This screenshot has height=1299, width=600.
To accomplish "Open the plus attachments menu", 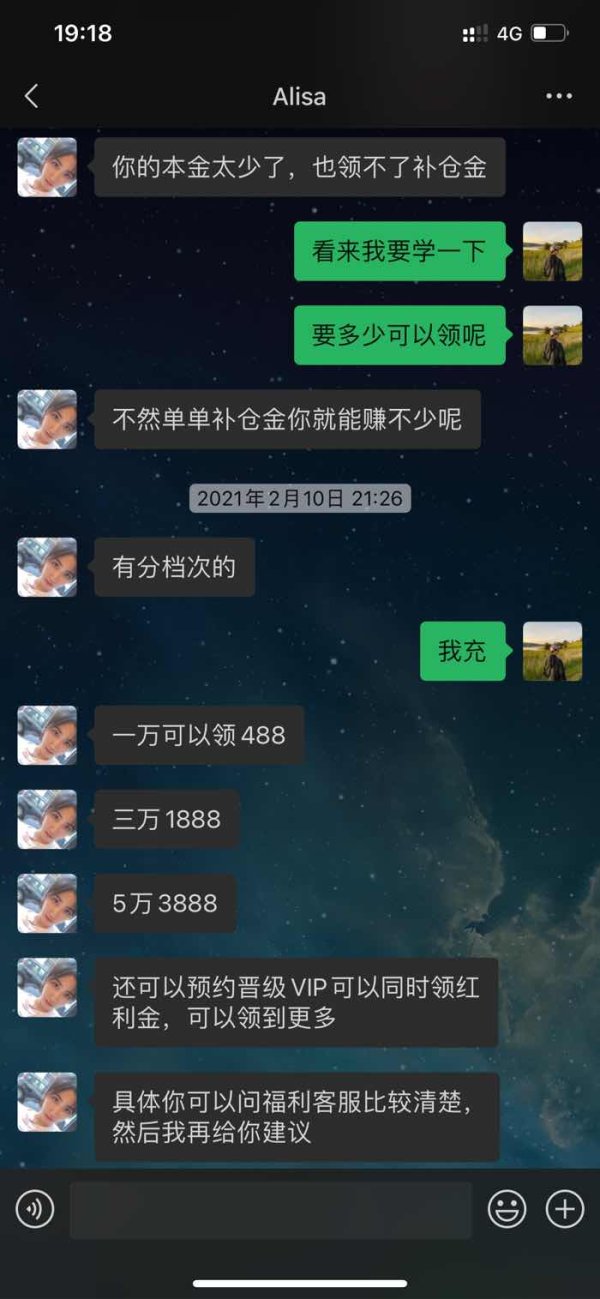I will 565,1210.
